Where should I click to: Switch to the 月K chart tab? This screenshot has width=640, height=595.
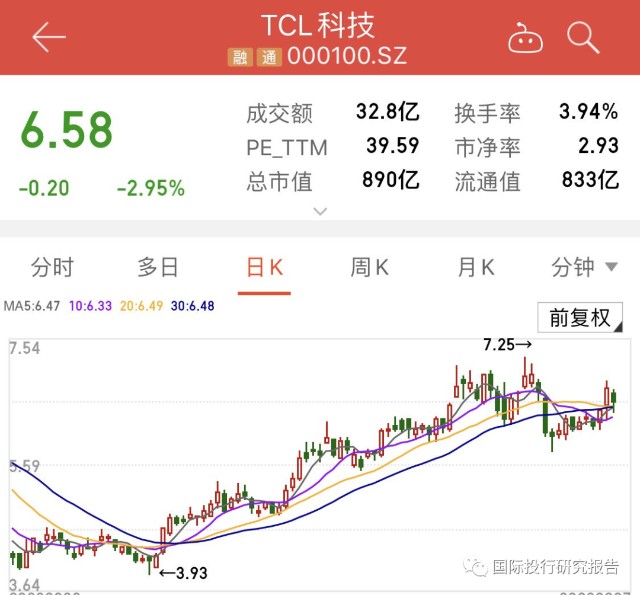point(476,267)
